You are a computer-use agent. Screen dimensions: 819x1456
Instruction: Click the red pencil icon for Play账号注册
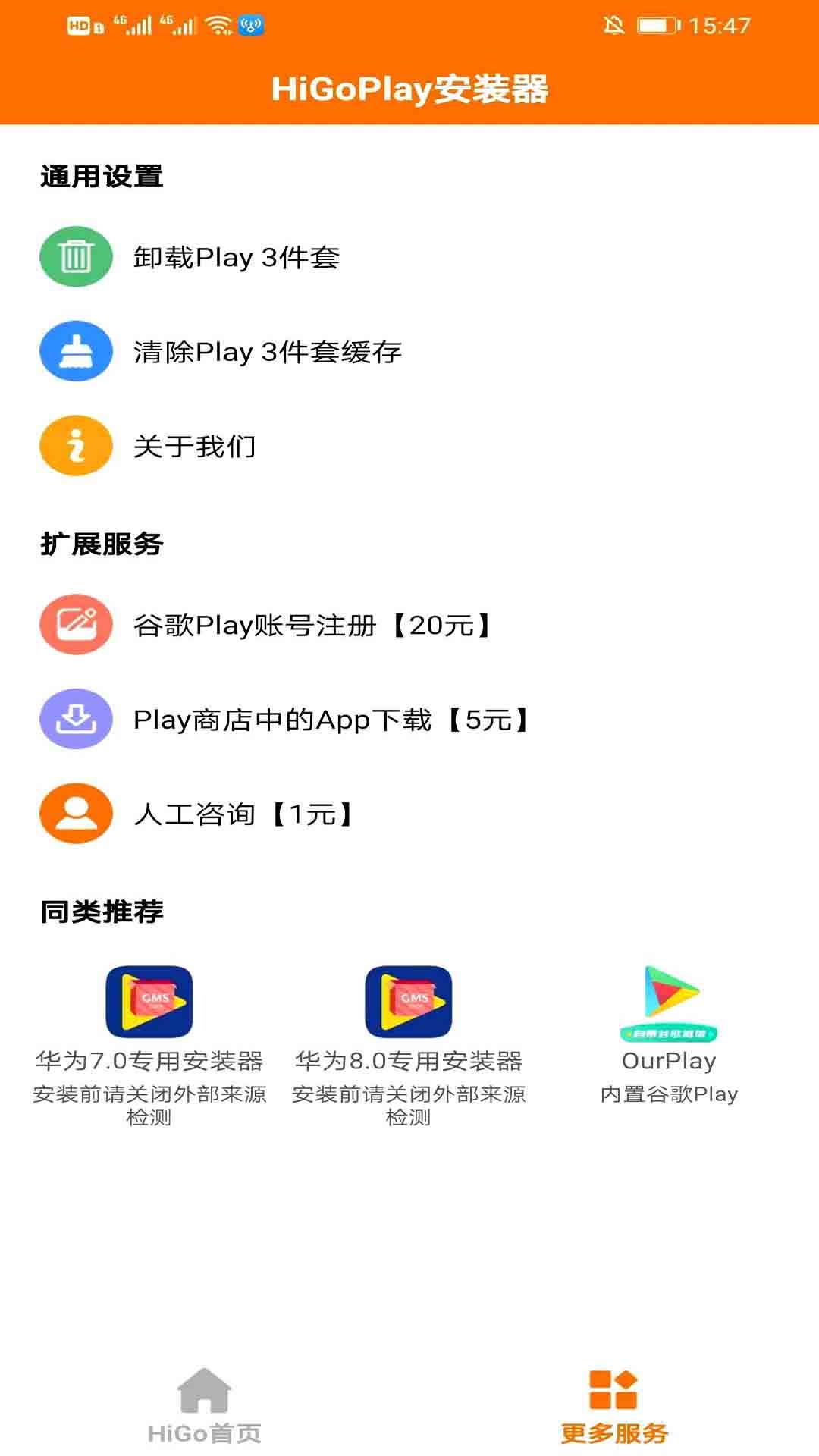click(x=76, y=626)
